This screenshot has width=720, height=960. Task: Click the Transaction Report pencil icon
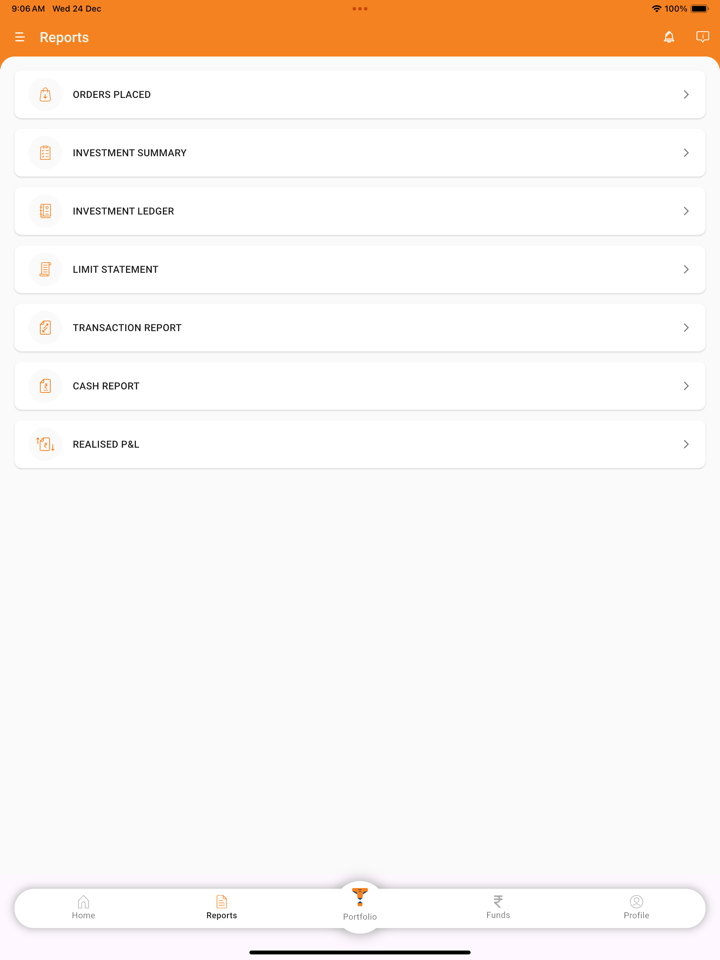[44, 327]
